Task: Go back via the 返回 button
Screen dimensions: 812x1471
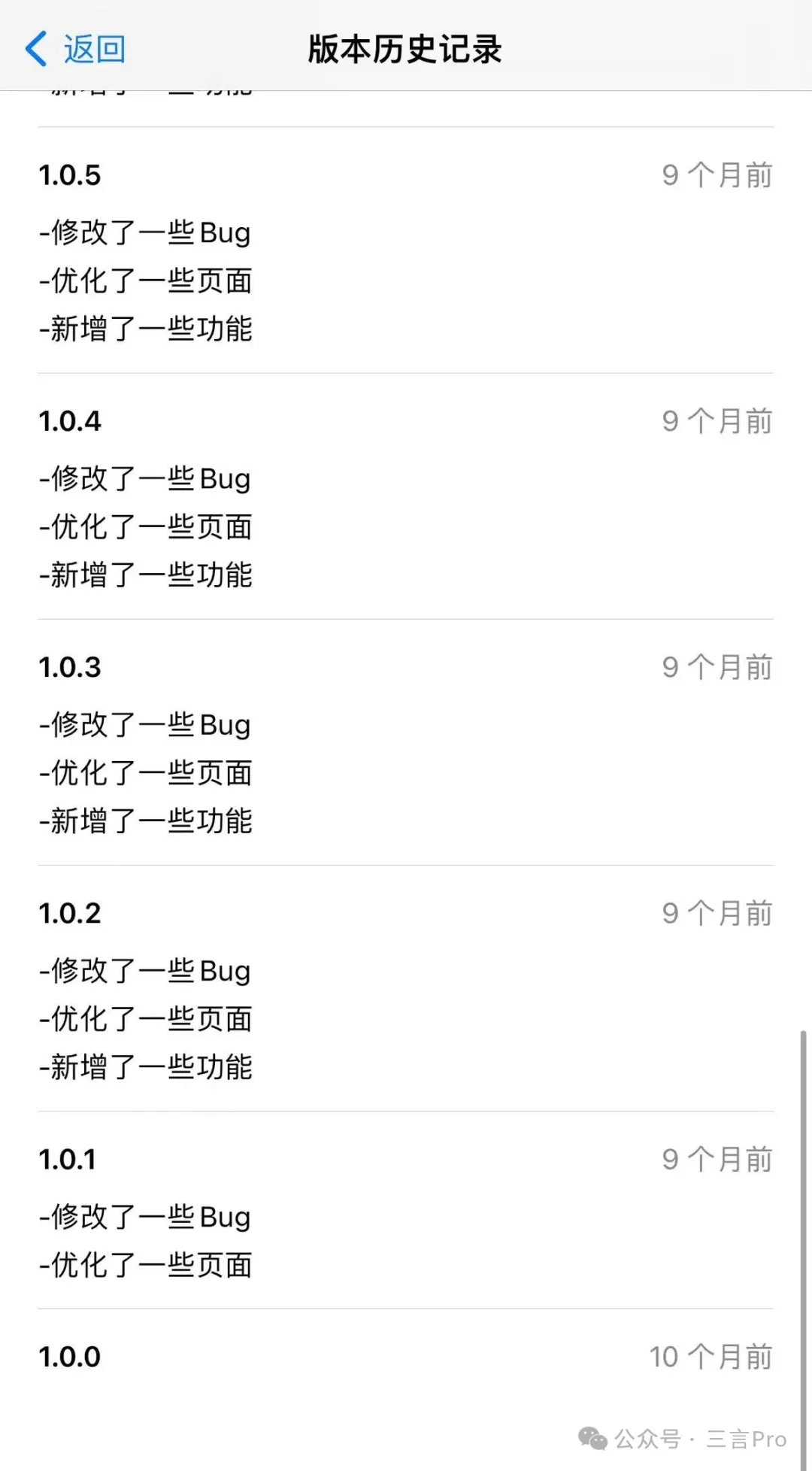Action: (75, 50)
